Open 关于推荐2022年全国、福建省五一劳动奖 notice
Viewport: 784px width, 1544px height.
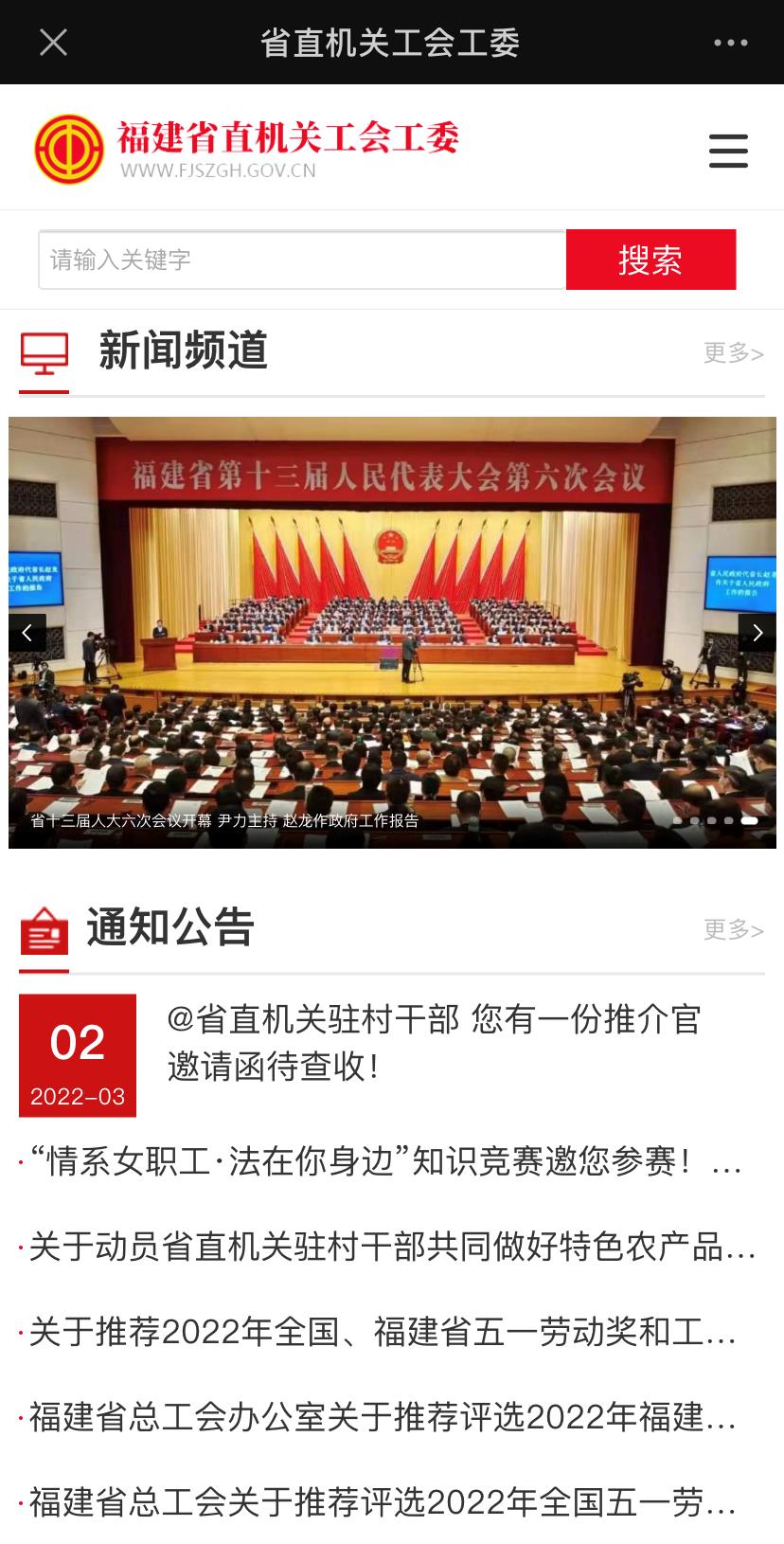click(x=383, y=1333)
